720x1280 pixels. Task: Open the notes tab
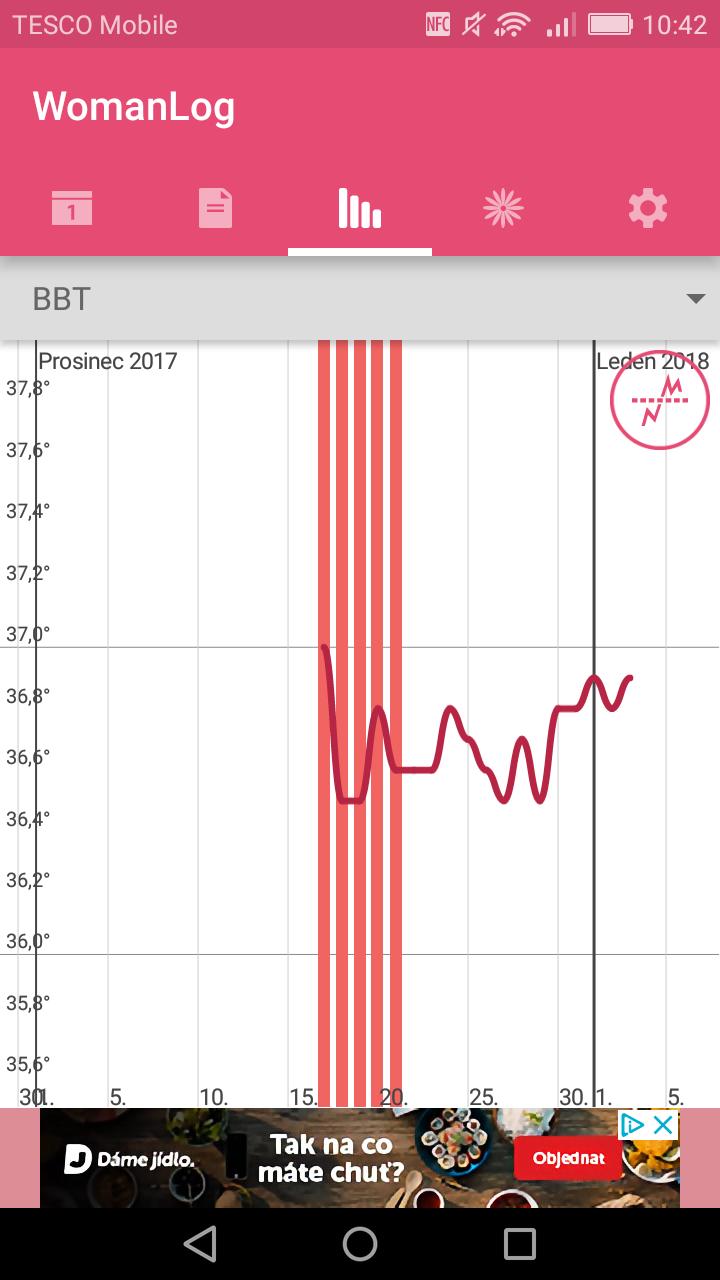click(216, 208)
